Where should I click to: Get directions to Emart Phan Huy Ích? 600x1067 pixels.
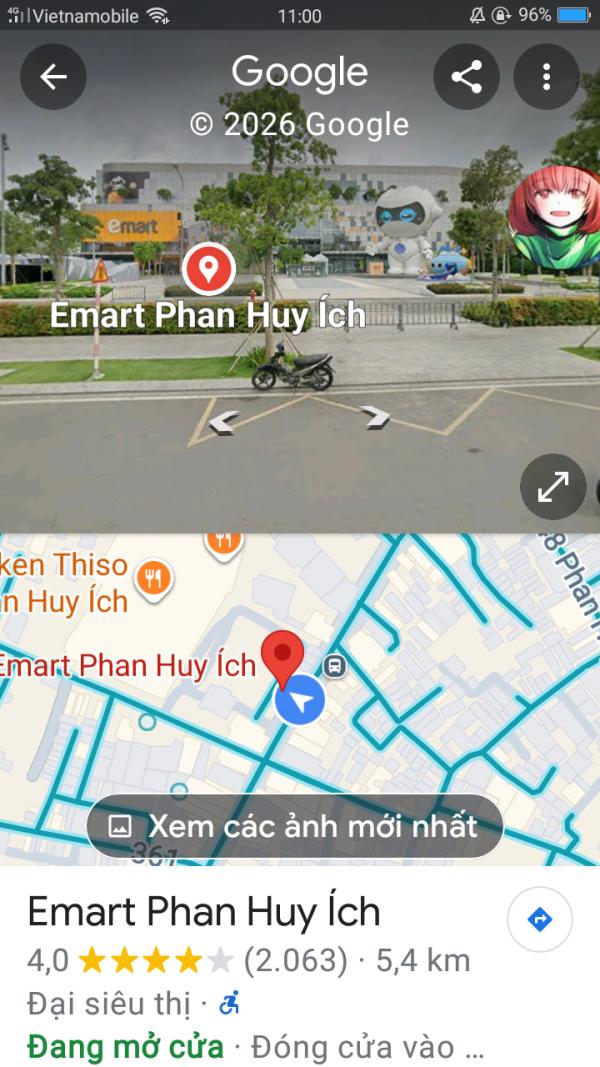(539, 919)
